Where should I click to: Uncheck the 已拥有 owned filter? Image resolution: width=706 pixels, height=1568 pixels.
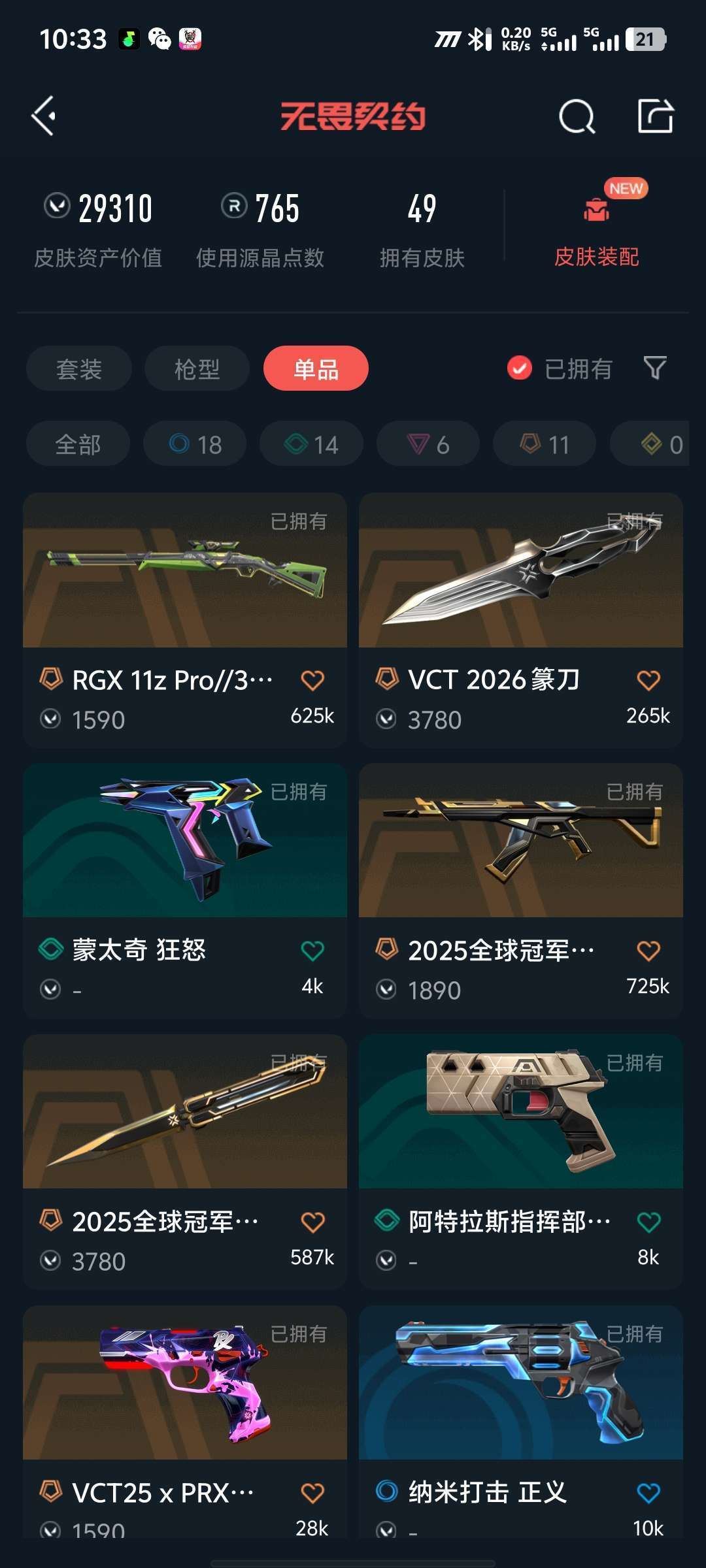point(520,368)
